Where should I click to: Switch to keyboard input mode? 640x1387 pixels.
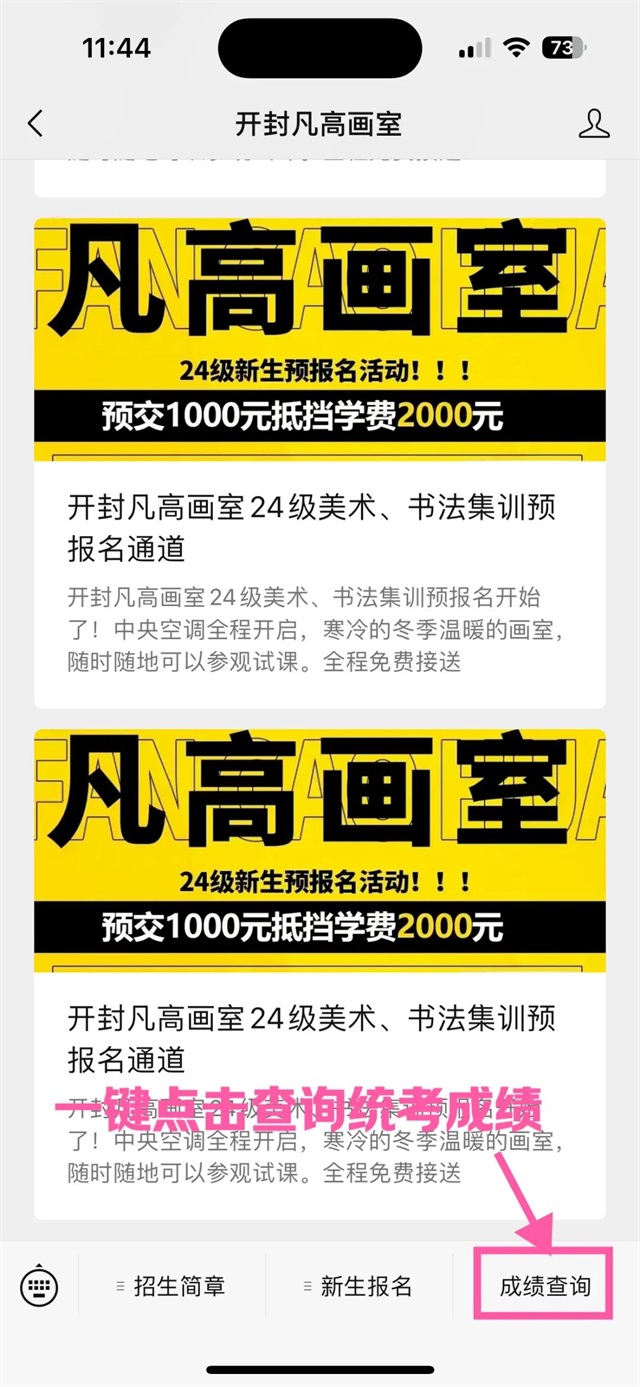39,1286
